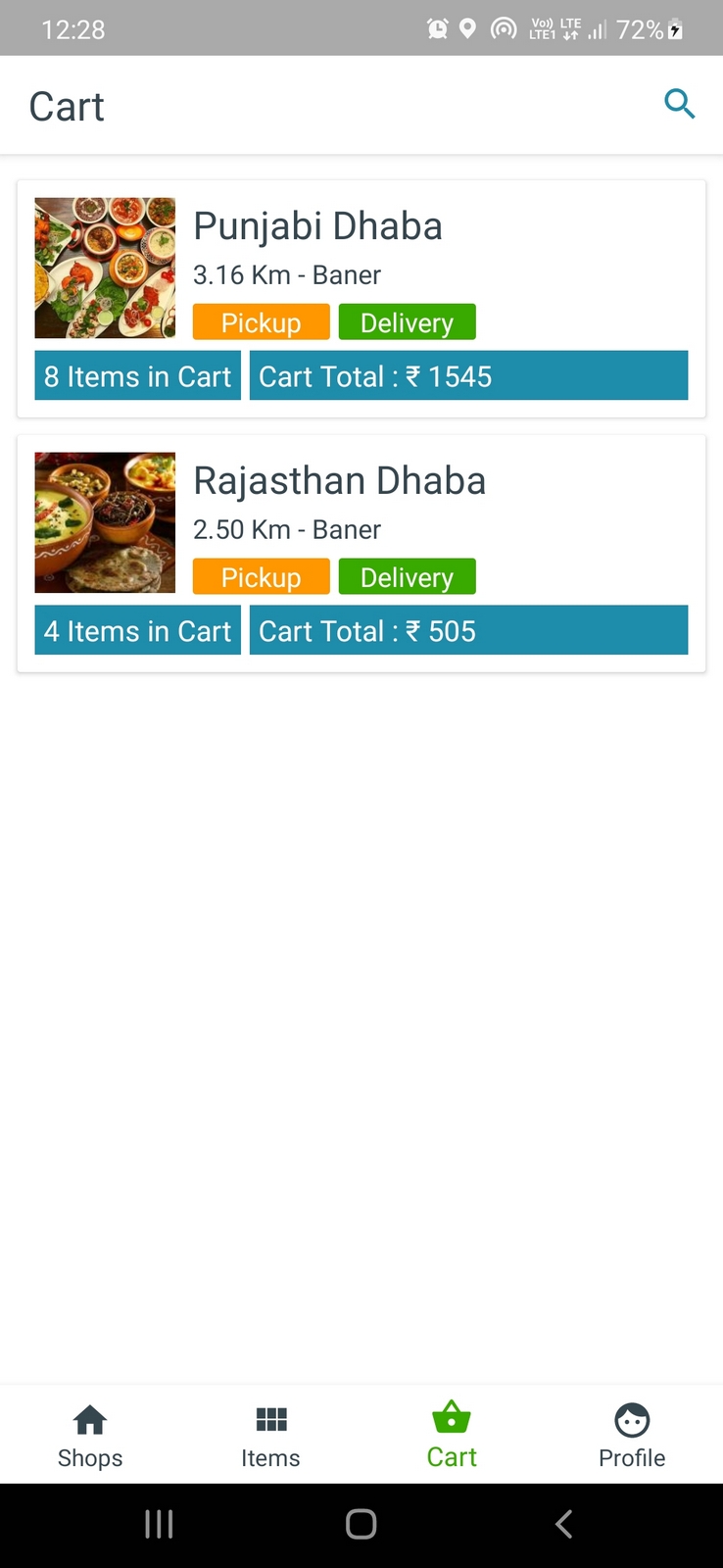
Task: Choose Delivery for Punjabi Dhaba
Action: tap(407, 322)
